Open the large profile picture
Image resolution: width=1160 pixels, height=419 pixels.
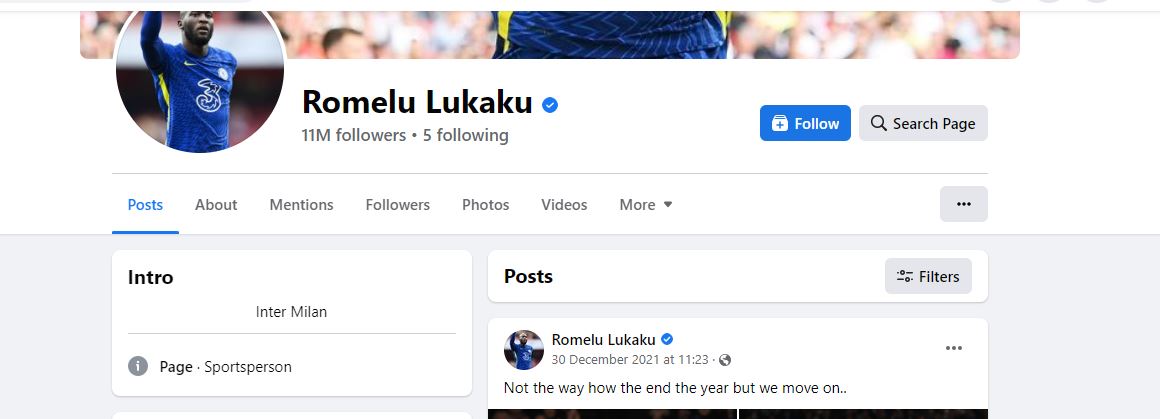(x=200, y=80)
